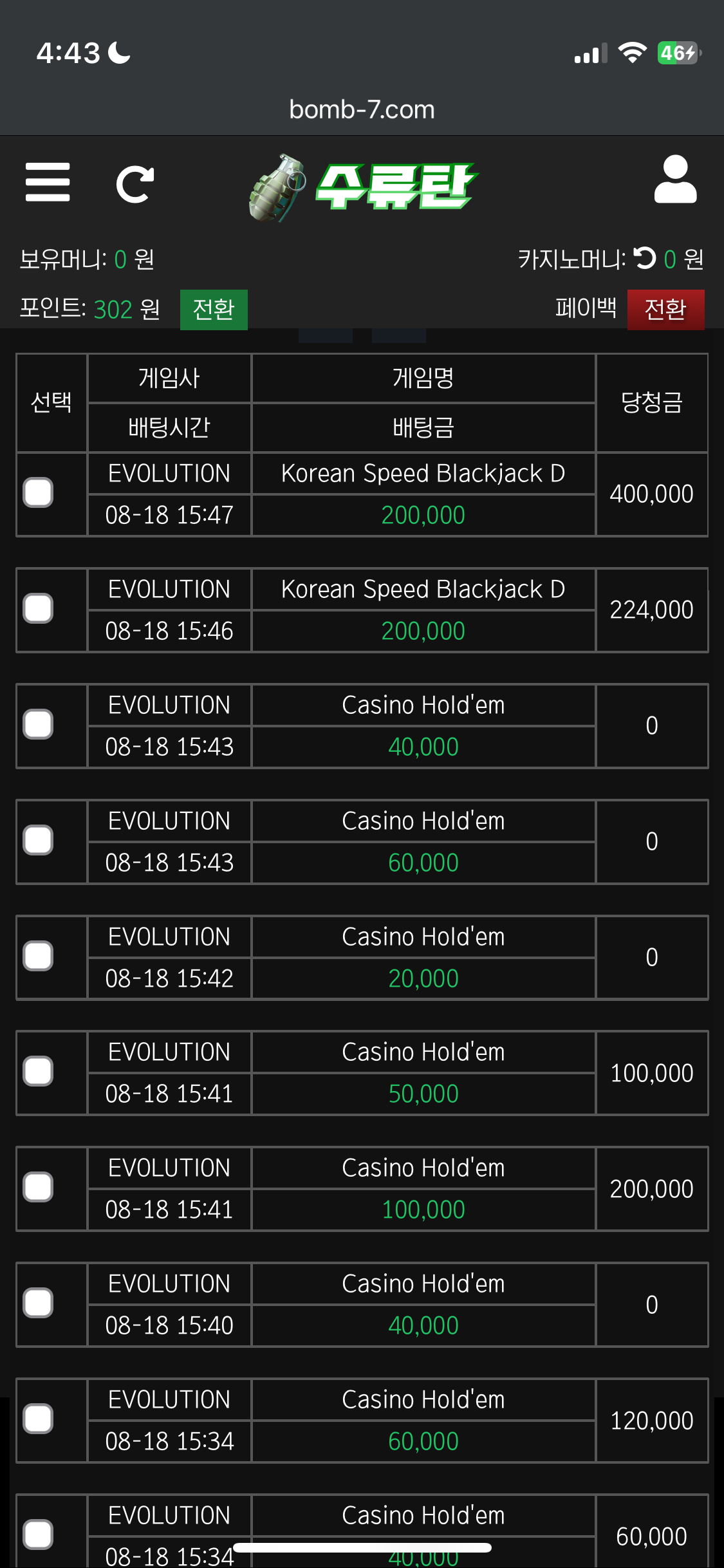Select the 15:41 Casino Hold'em 50,000 bet

(x=38, y=1072)
